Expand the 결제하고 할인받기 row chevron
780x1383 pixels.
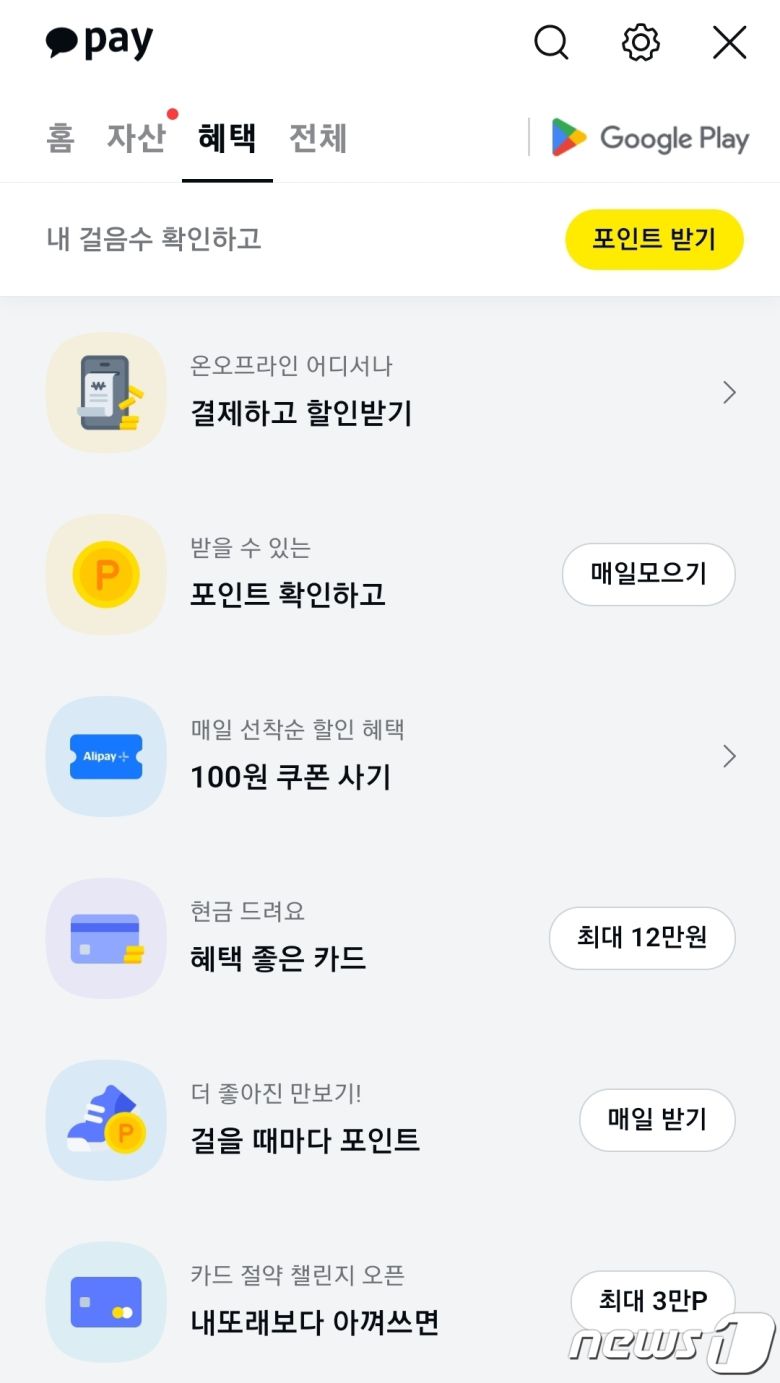[x=730, y=392]
